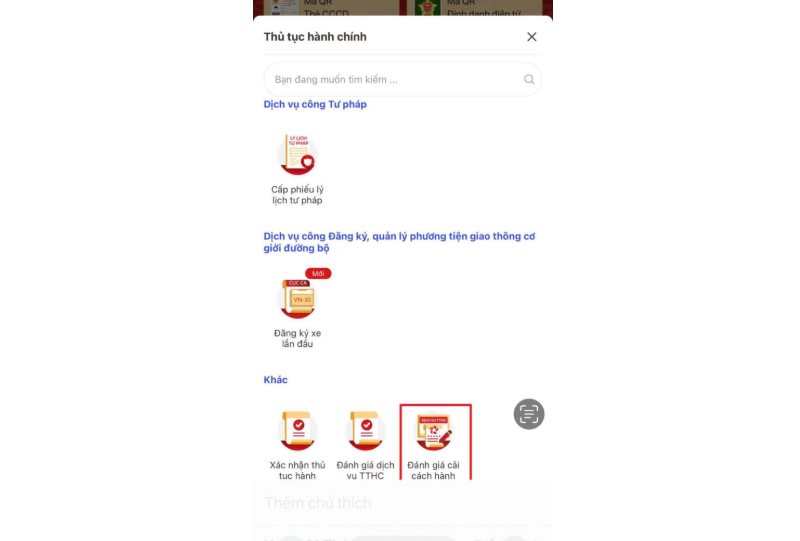800x541 pixels.
Task: Close the Thủ tục hành chính sheet
Action: (531, 37)
